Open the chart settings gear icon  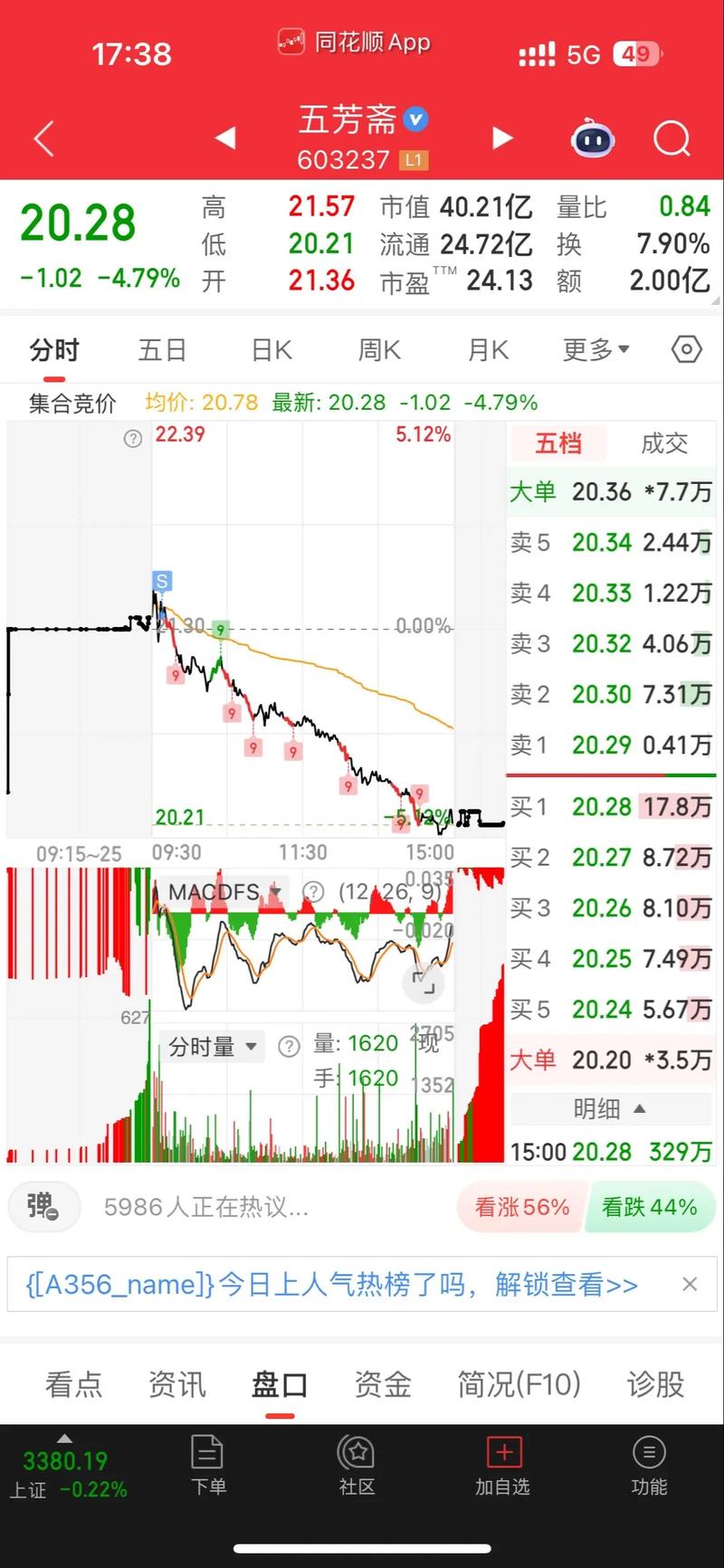point(686,348)
